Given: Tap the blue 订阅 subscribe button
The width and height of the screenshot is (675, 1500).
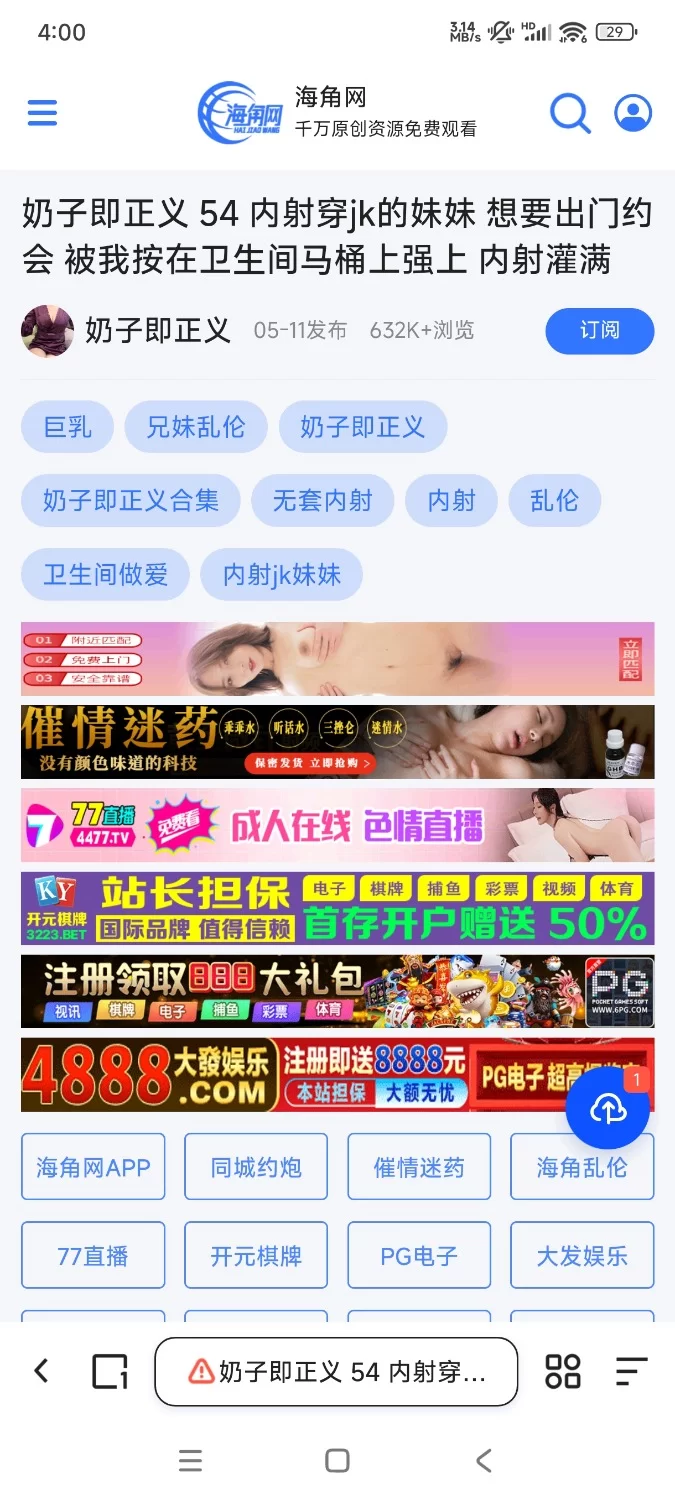Looking at the screenshot, I should 599,331.
